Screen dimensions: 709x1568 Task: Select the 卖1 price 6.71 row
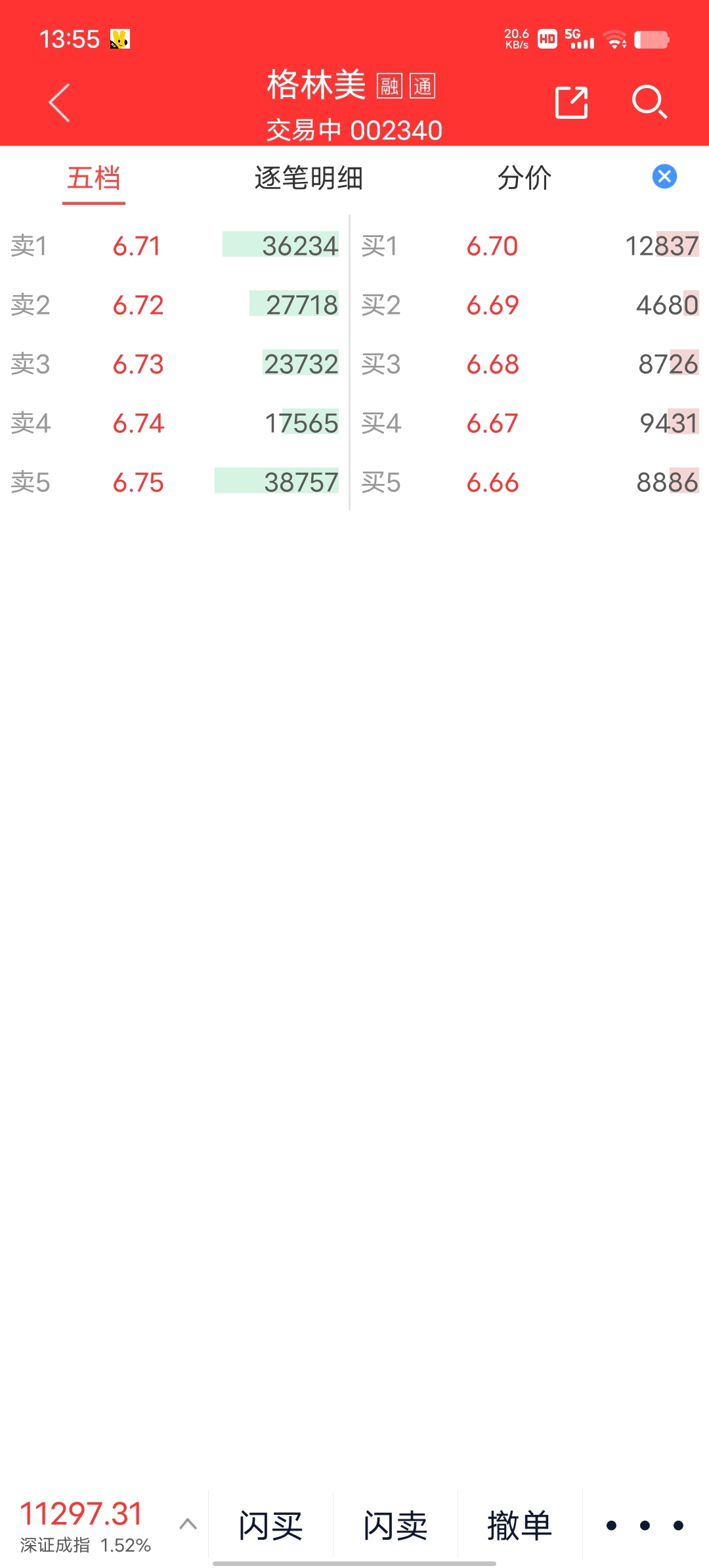point(175,246)
